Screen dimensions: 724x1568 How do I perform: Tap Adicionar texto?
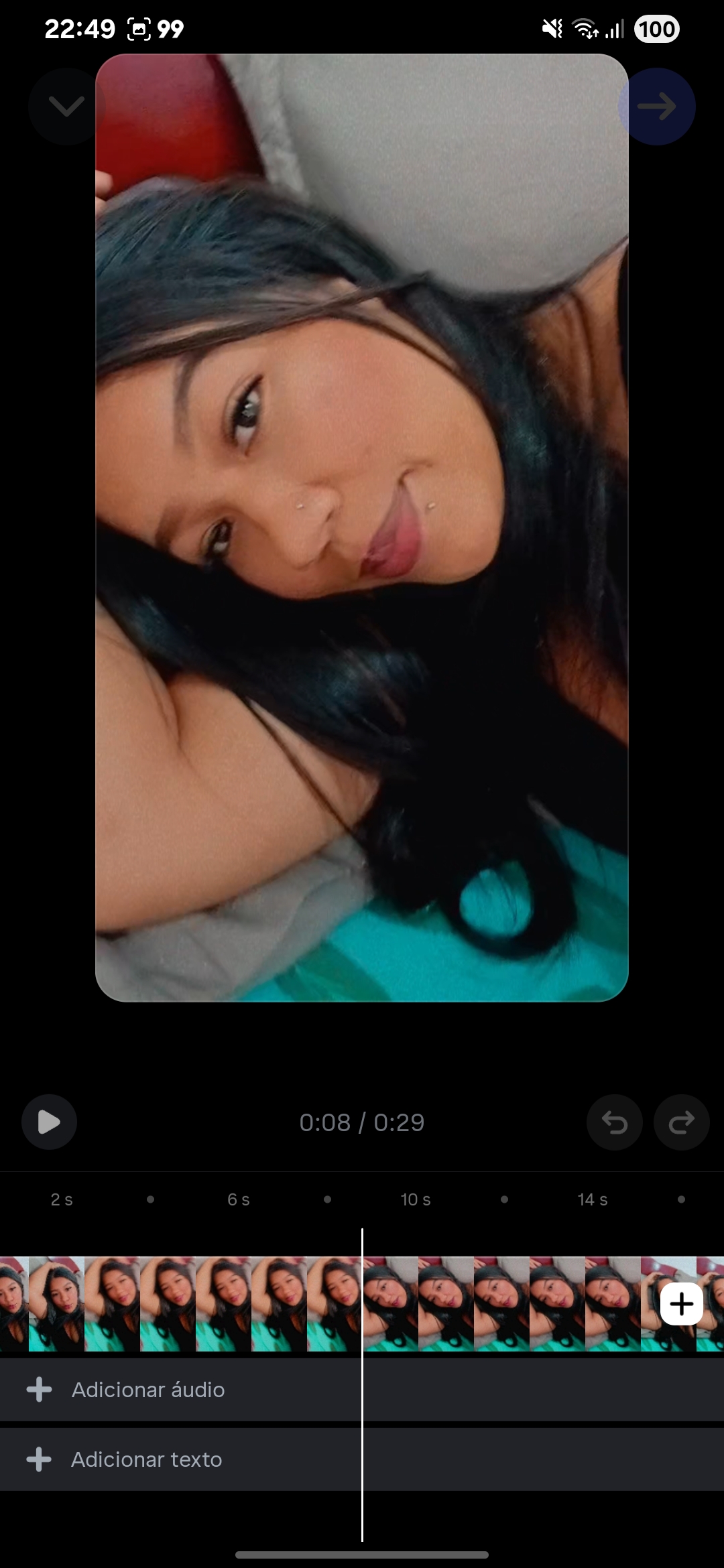(146, 1459)
